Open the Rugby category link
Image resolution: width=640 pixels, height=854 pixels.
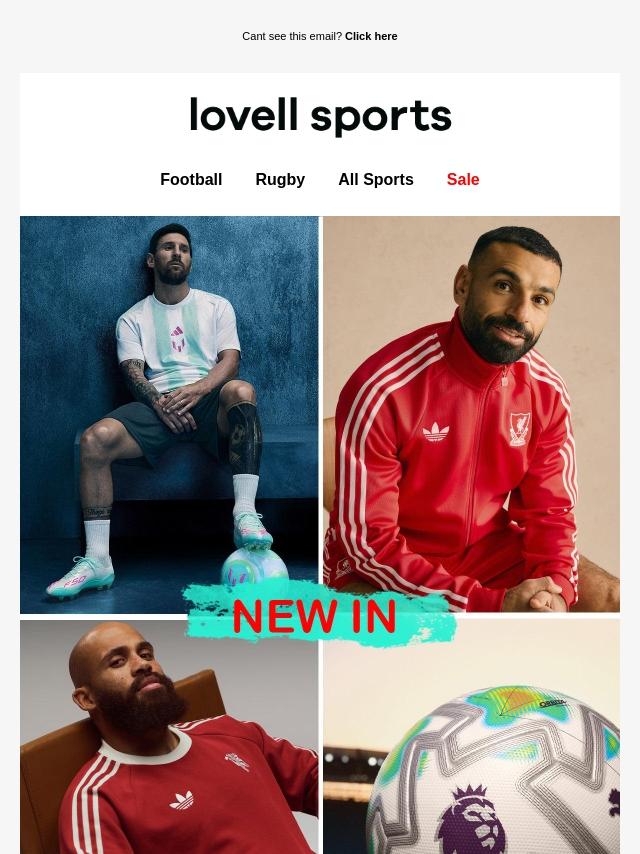(280, 180)
